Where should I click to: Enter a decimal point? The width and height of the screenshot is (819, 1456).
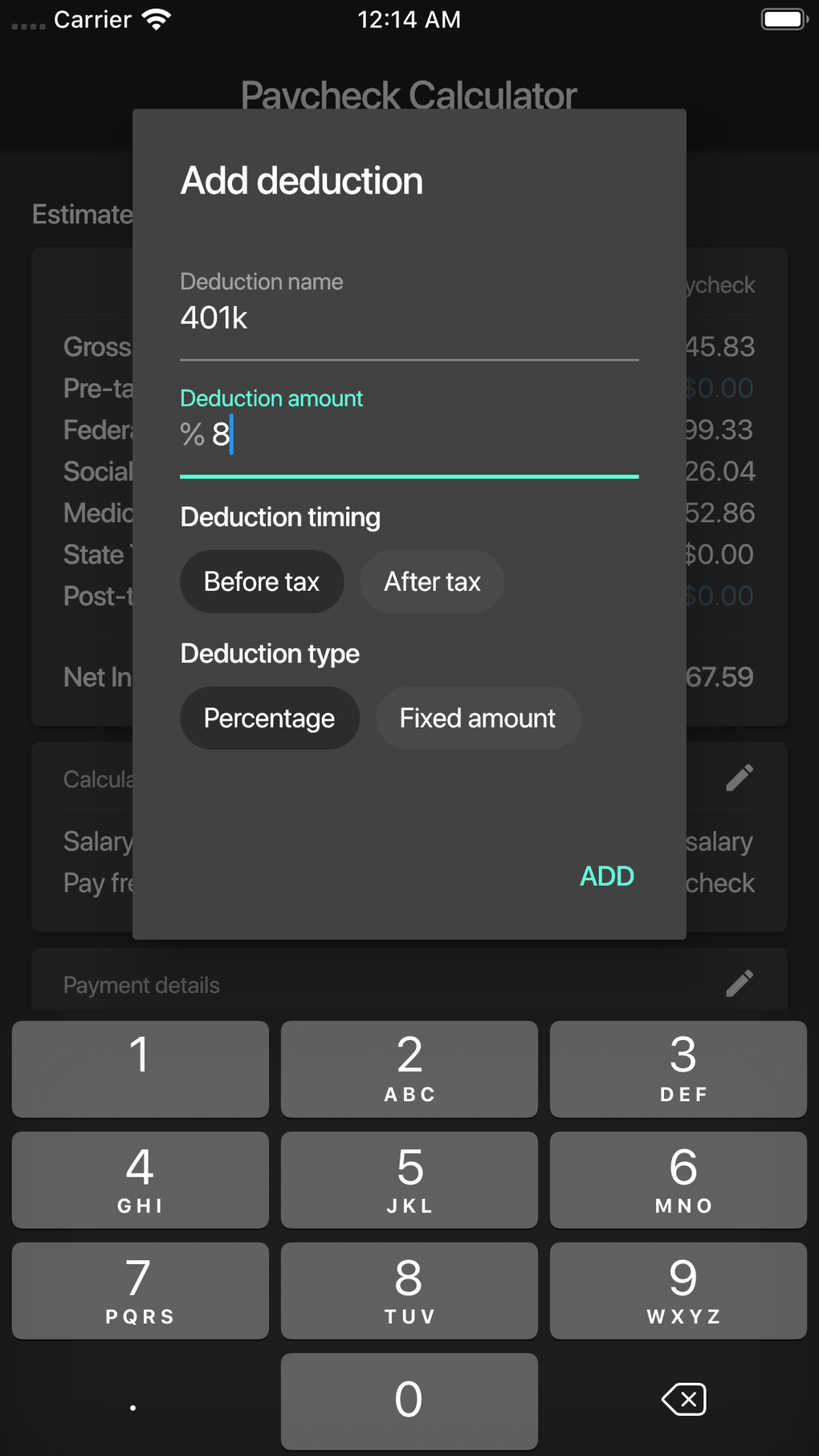point(133,1400)
